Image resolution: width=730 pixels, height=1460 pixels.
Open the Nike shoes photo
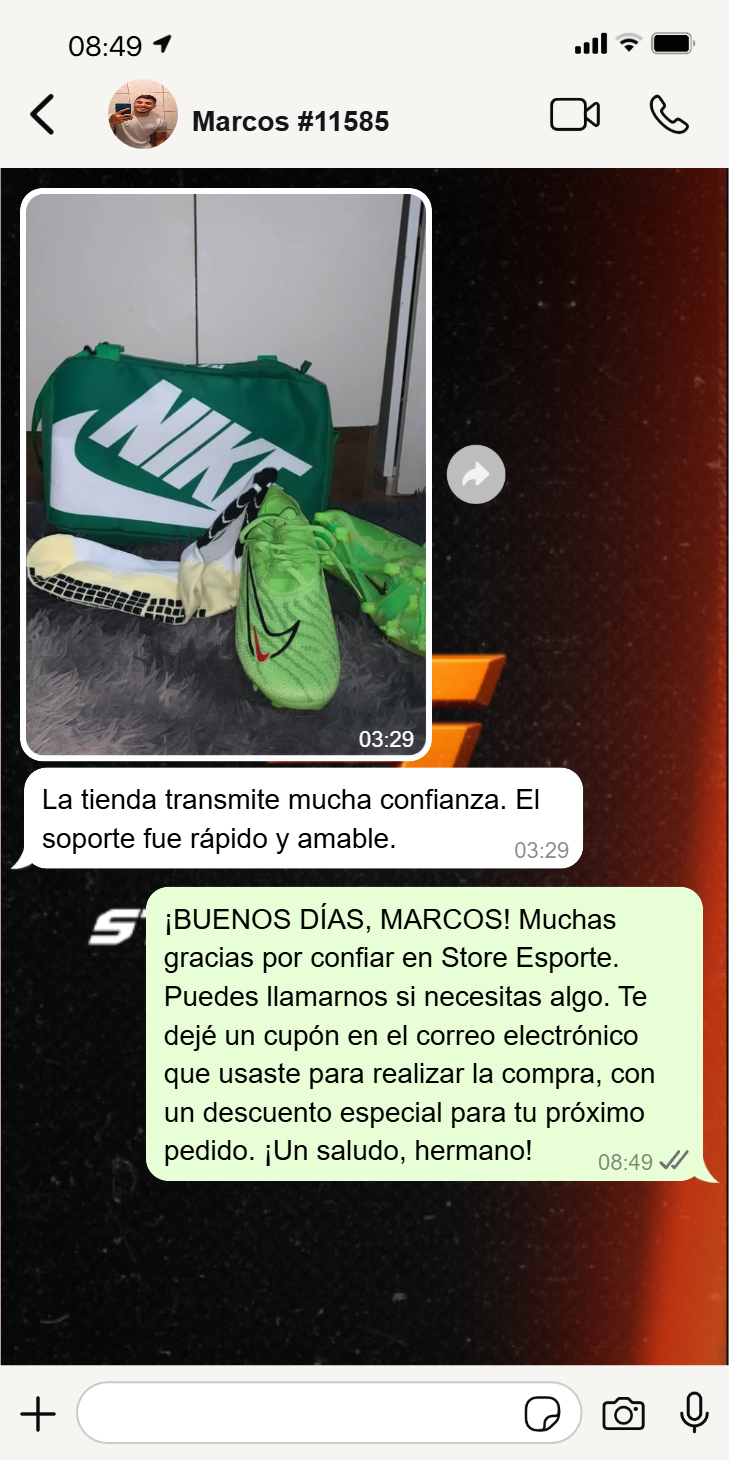(x=226, y=474)
